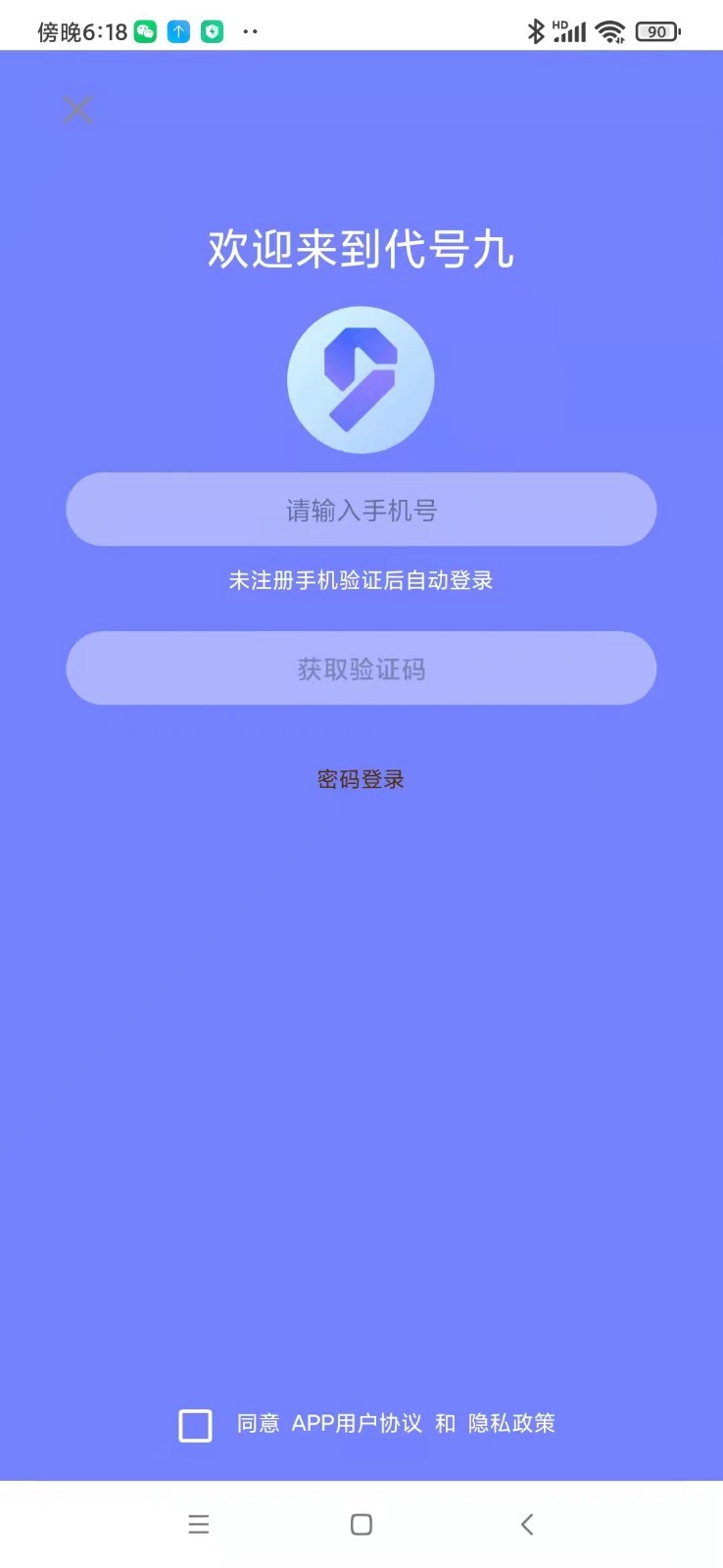Open the APP用户协议 link
The width and height of the screenshot is (723, 1568).
(357, 1423)
